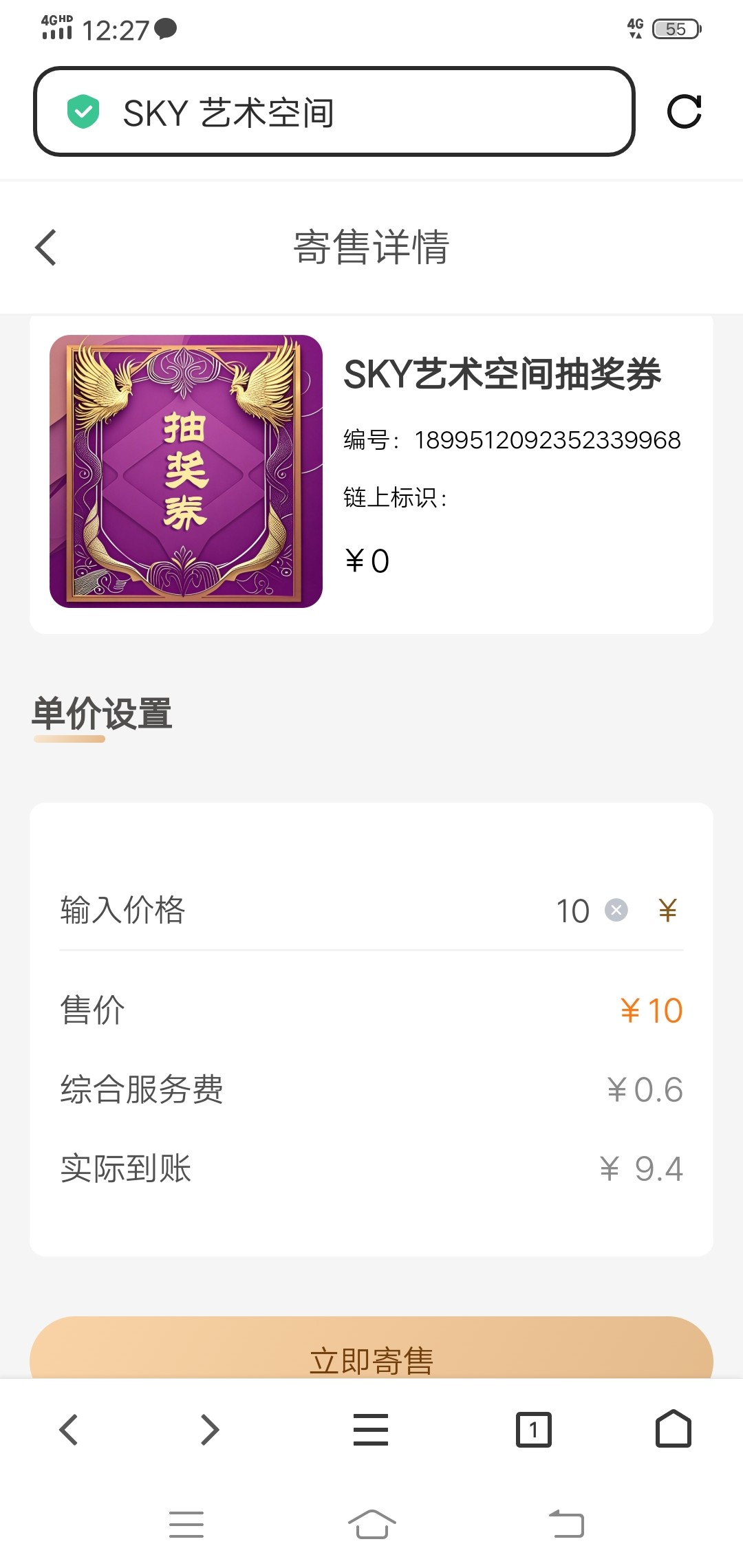Go to previous page in browser toolbar
This screenshot has width=743, height=1568.
pos(69,1430)
